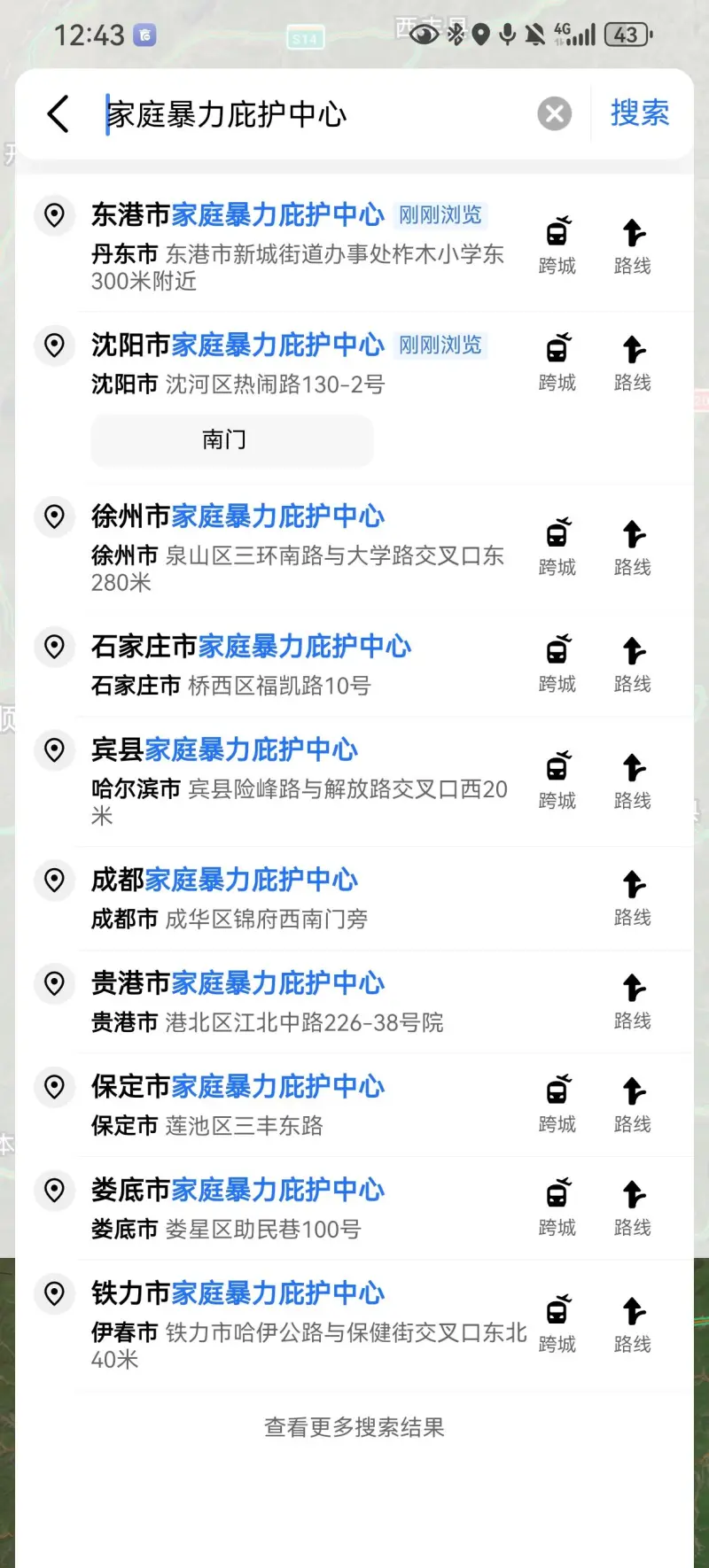Screen dimensions: 709x1568
Task: Go back using the left arrow
Action: [58, 114]
